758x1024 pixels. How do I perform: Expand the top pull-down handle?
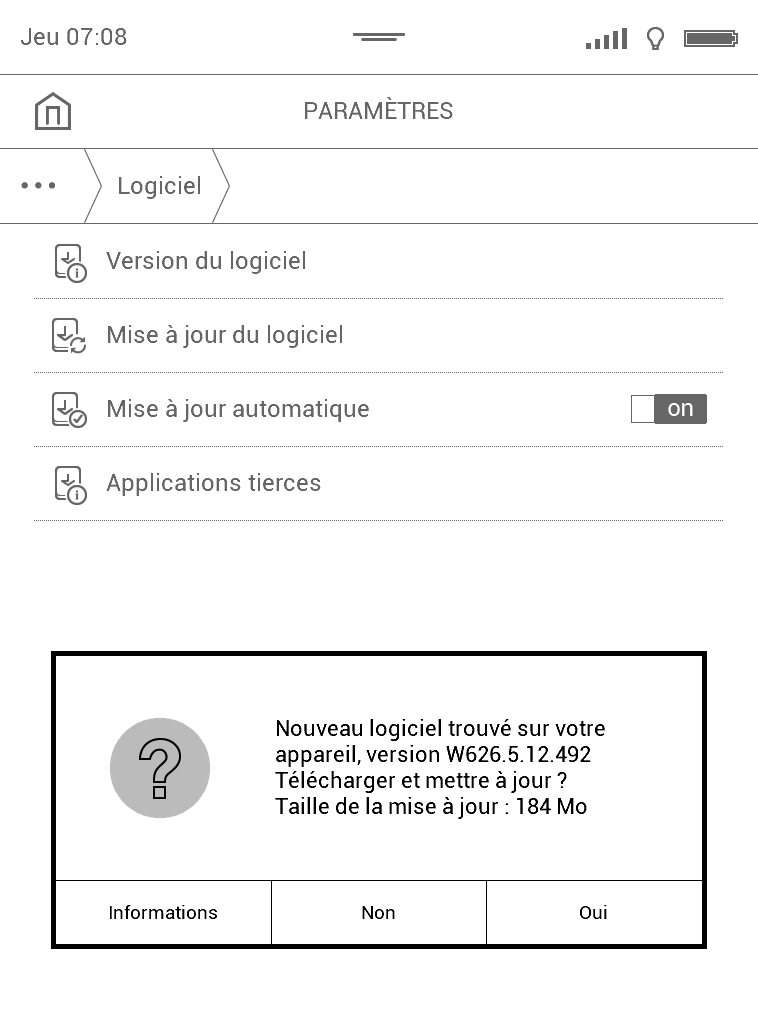point(378,37)
